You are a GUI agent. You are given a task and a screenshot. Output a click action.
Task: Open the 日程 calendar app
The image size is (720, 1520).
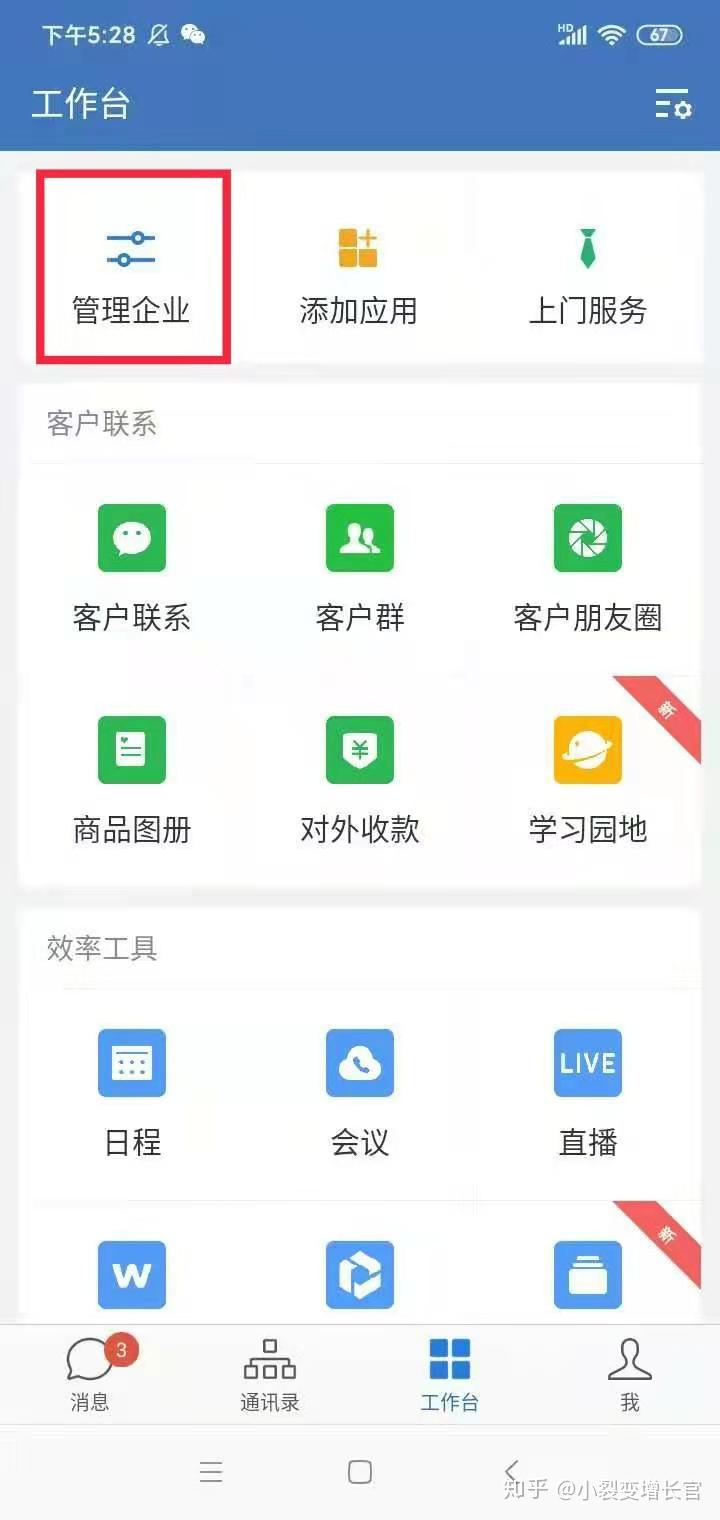[132, 1093]
